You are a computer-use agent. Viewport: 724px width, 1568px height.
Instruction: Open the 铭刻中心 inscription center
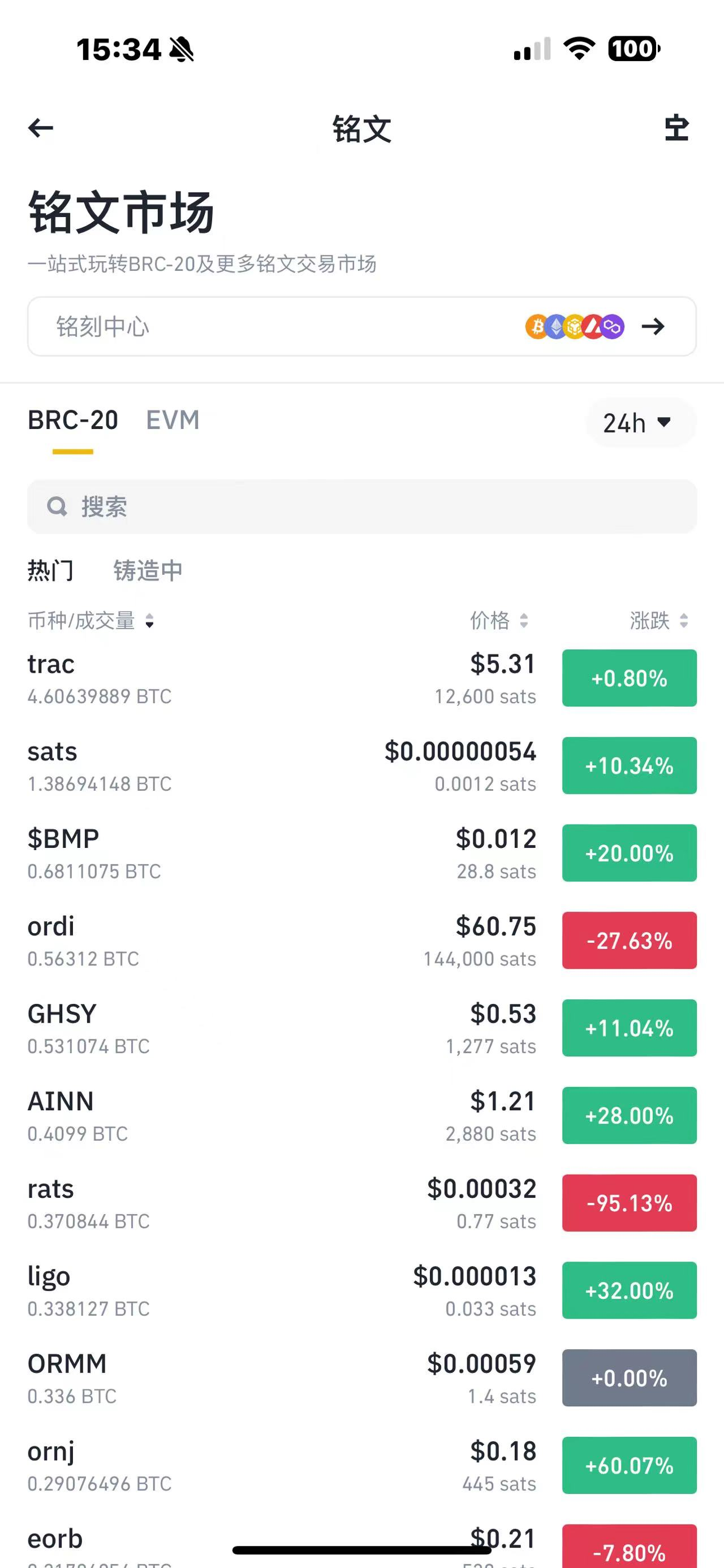click(361, 327)
